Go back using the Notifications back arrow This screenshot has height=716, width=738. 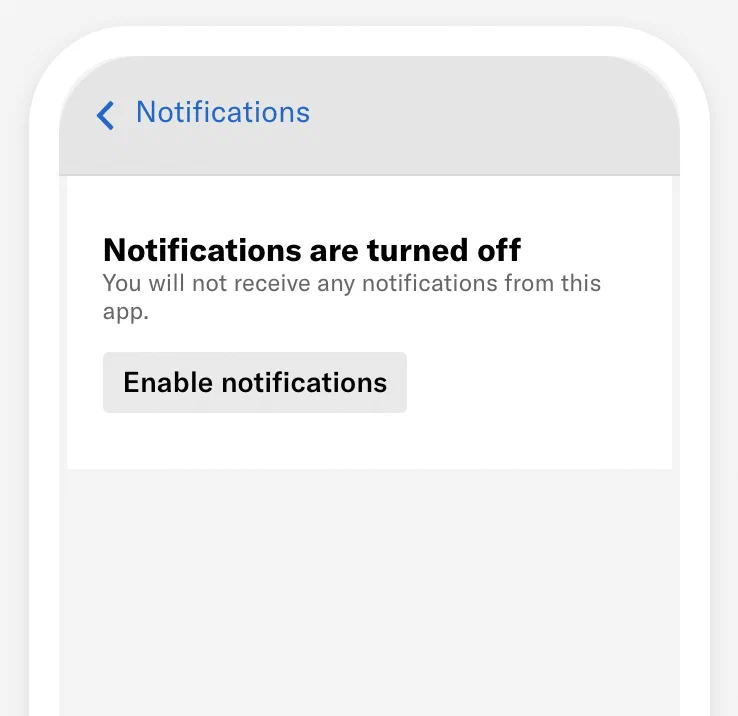click(105, 114)
